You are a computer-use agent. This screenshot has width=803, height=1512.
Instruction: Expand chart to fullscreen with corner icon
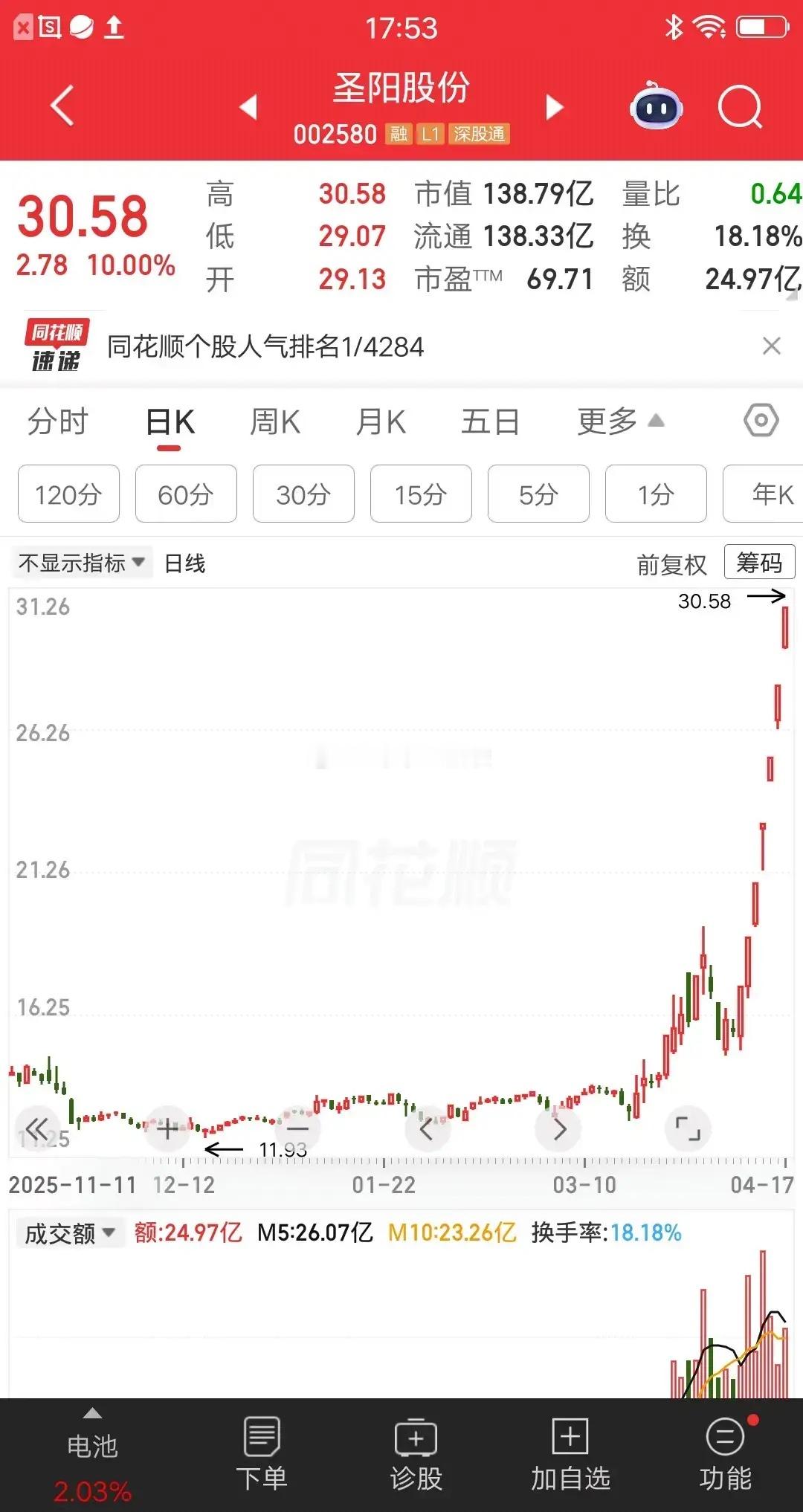[x=688, y=1128]
